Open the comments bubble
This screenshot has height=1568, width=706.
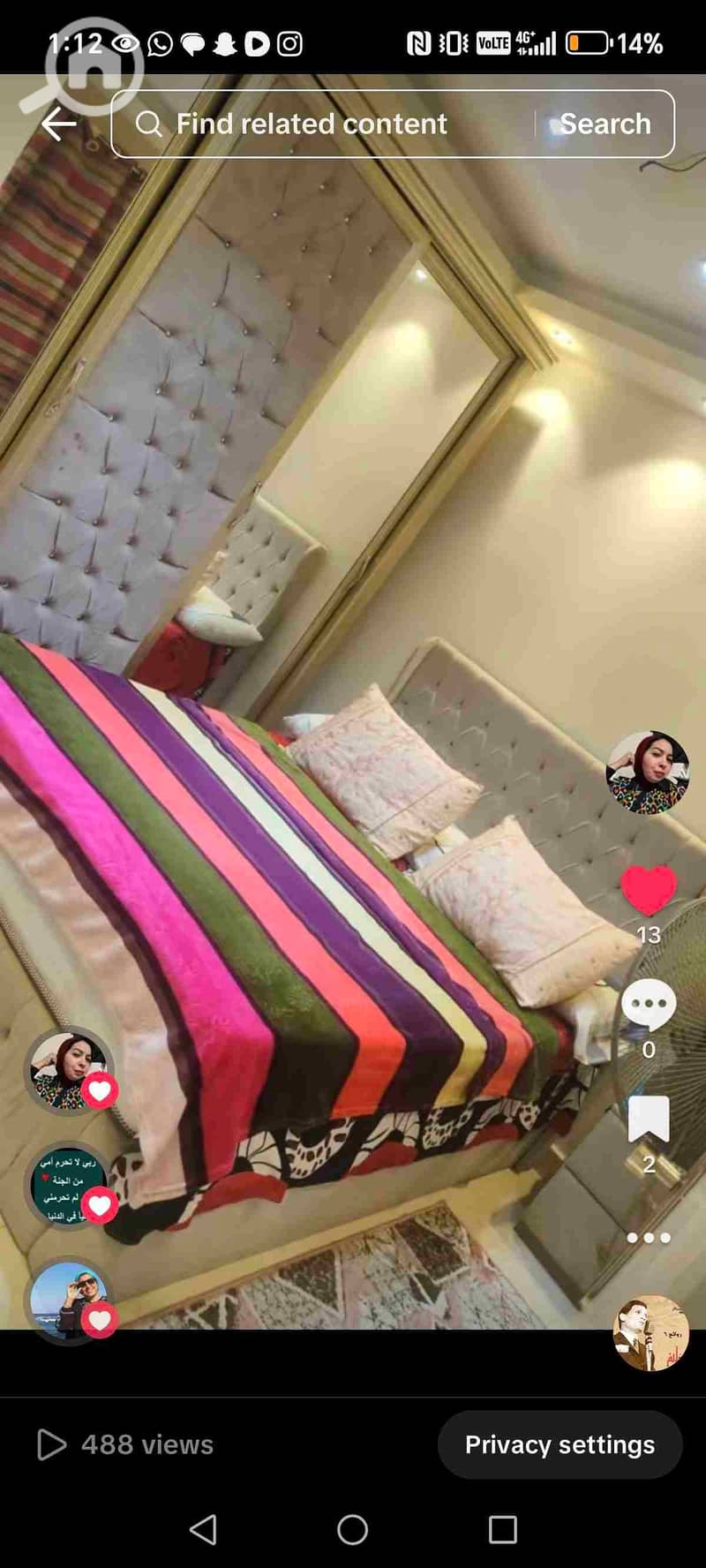(649, 1005)
